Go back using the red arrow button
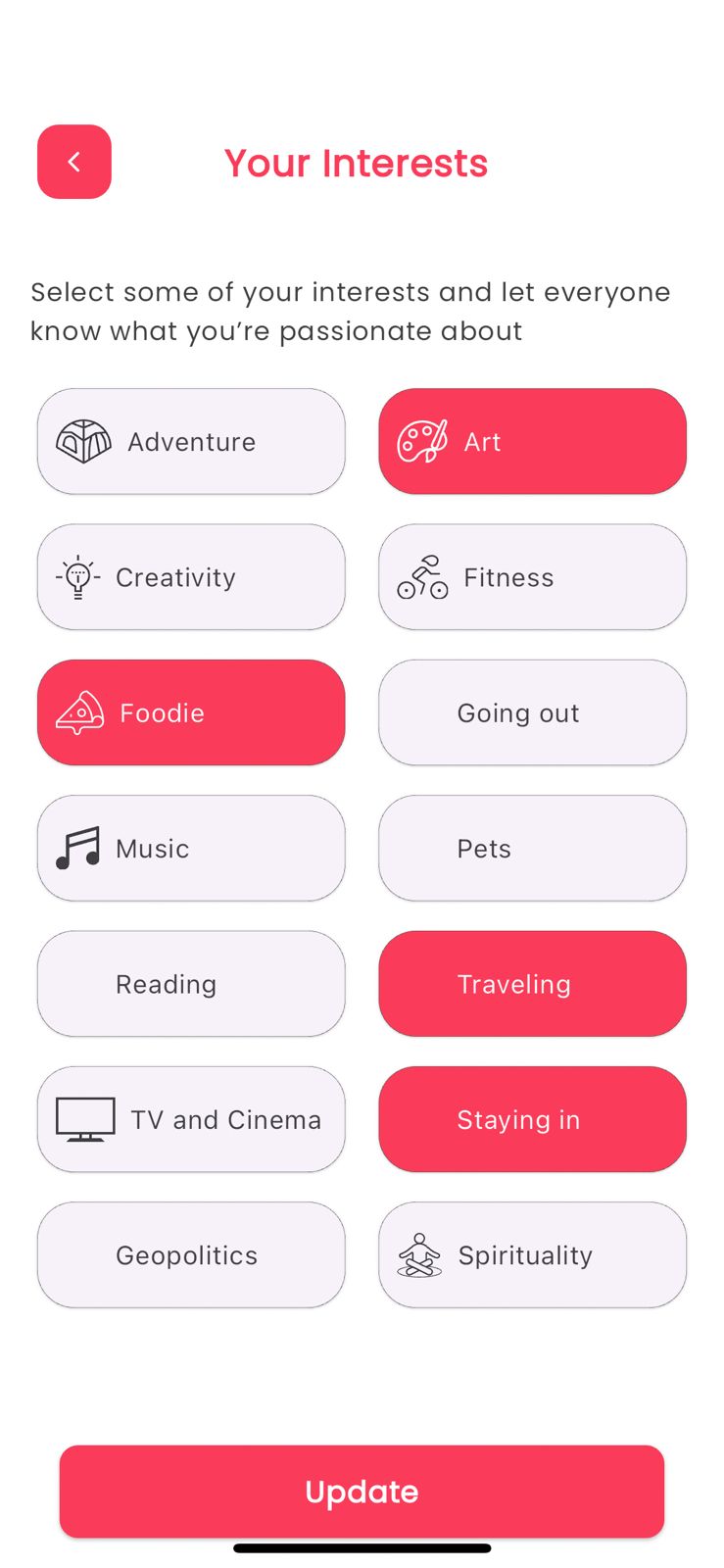 click(74, 162)
